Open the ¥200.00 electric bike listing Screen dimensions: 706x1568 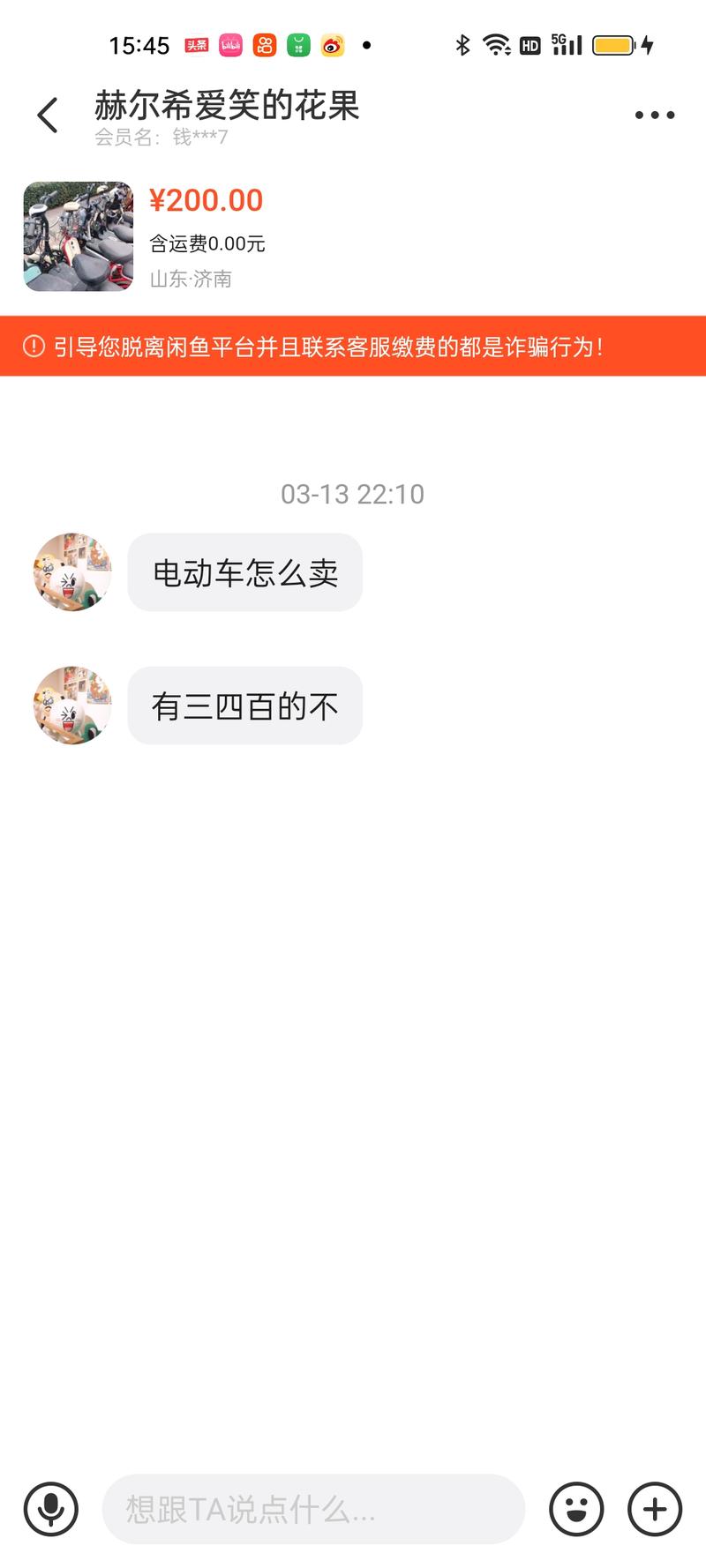click(79, 236)
